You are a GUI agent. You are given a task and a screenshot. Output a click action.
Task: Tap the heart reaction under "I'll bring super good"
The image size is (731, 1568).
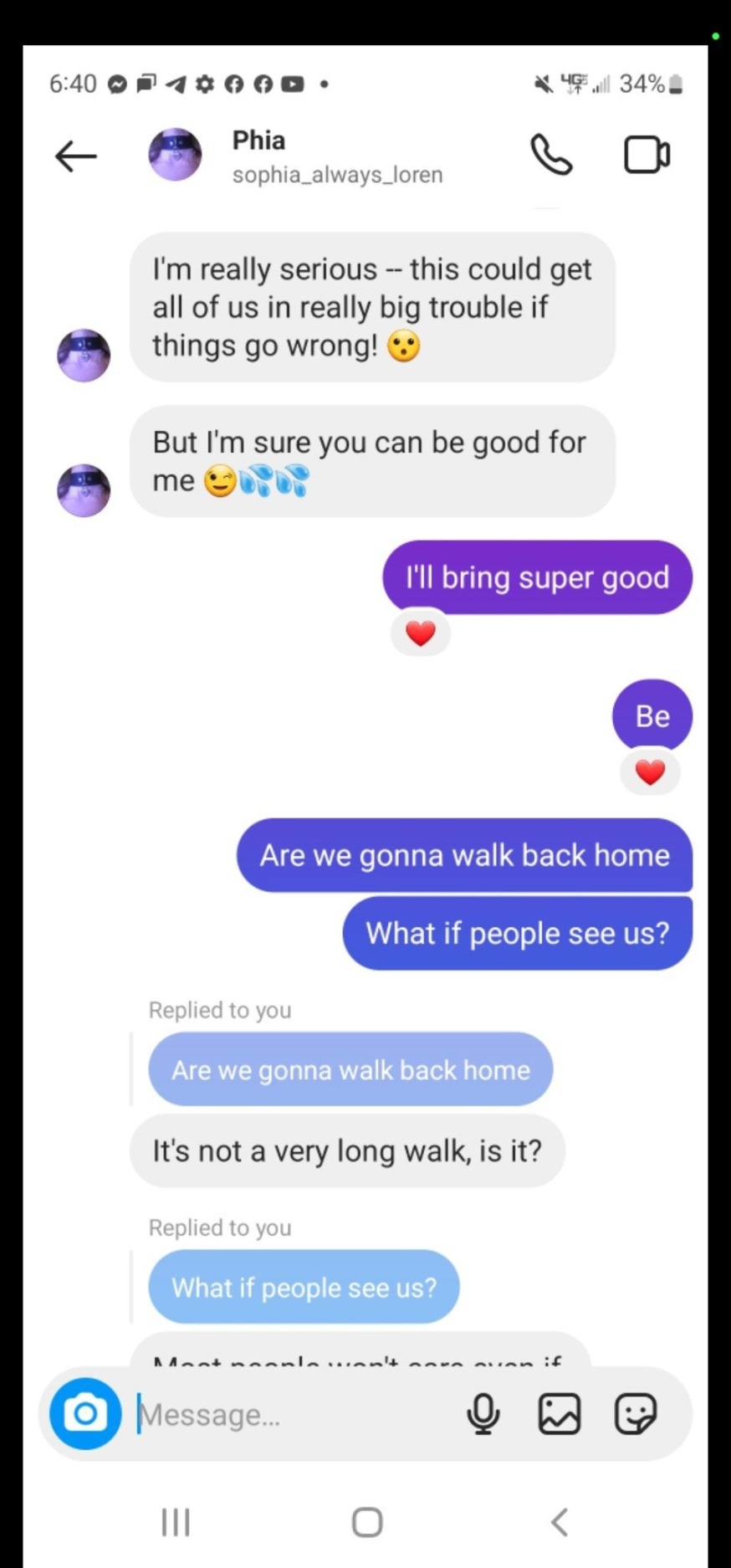[421, 633]
